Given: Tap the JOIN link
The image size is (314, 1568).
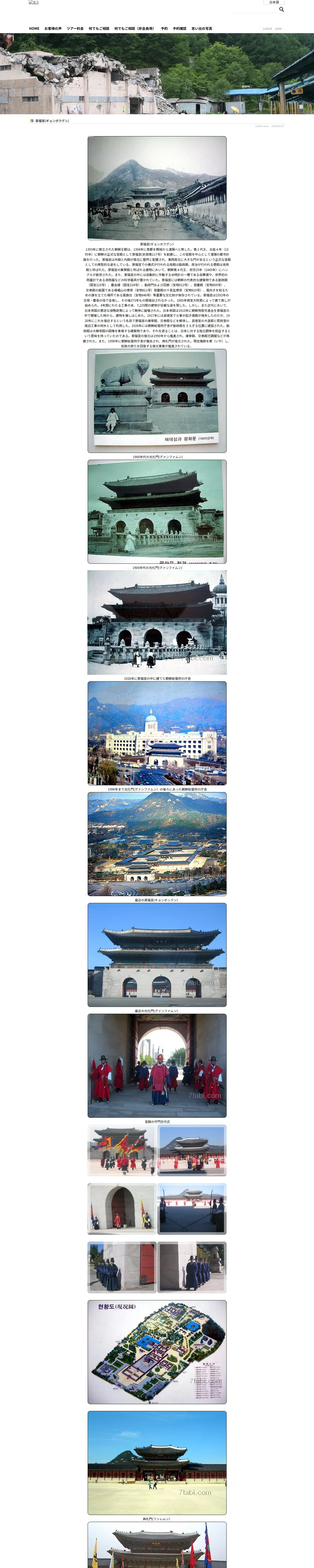Looking at the screenshot, I should [278, 28].
